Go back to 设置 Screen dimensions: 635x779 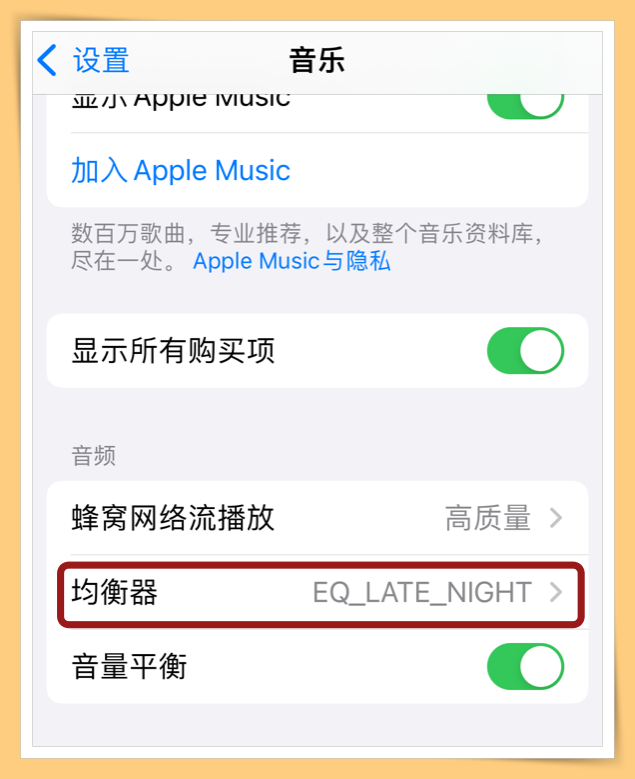(84, 60)
